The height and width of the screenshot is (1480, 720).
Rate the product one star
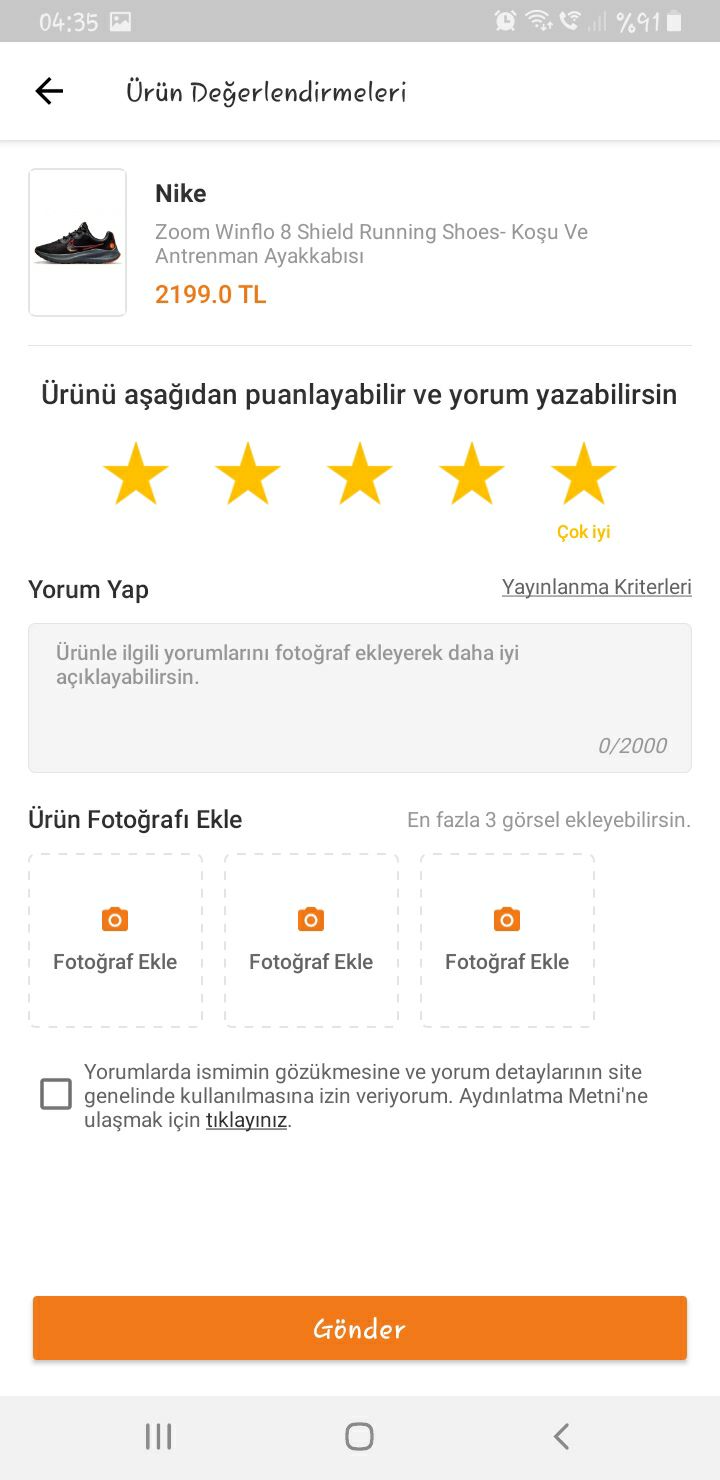[135, 473]
